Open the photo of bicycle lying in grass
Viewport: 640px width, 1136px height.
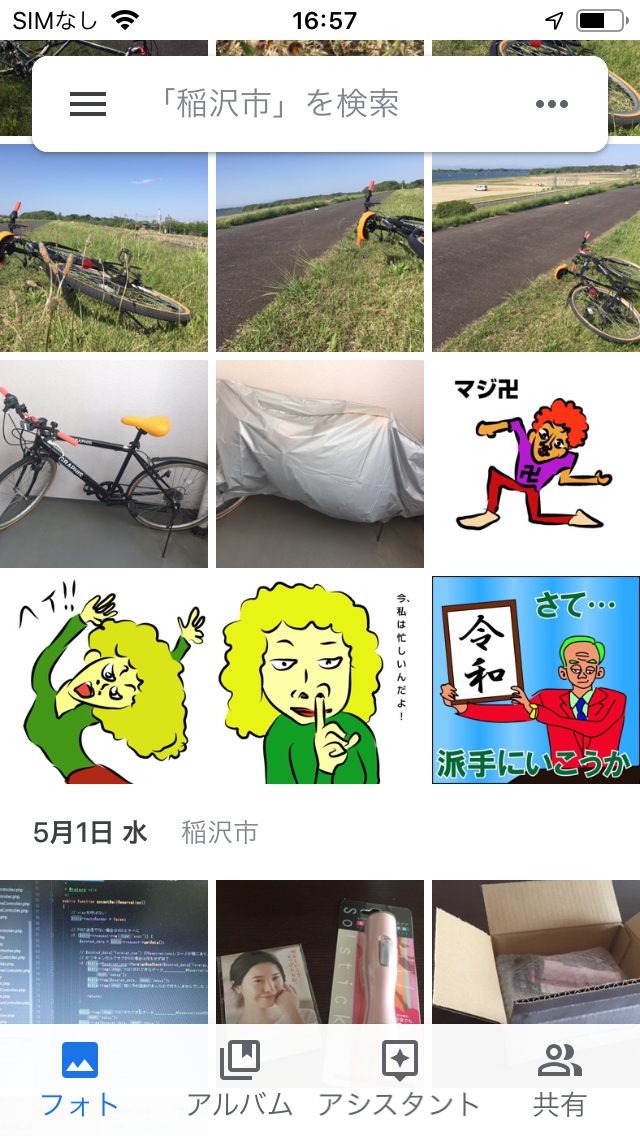pos(104,248)
